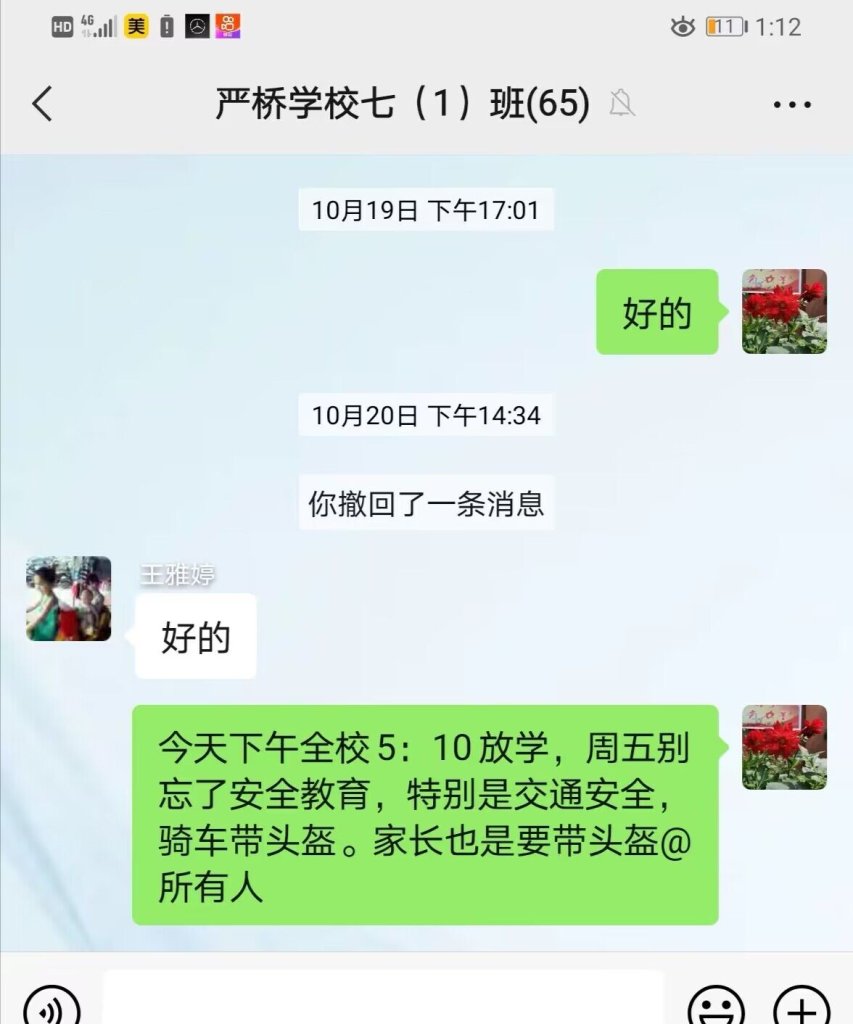
Task: Focus the message text field
Action: 383,1000
